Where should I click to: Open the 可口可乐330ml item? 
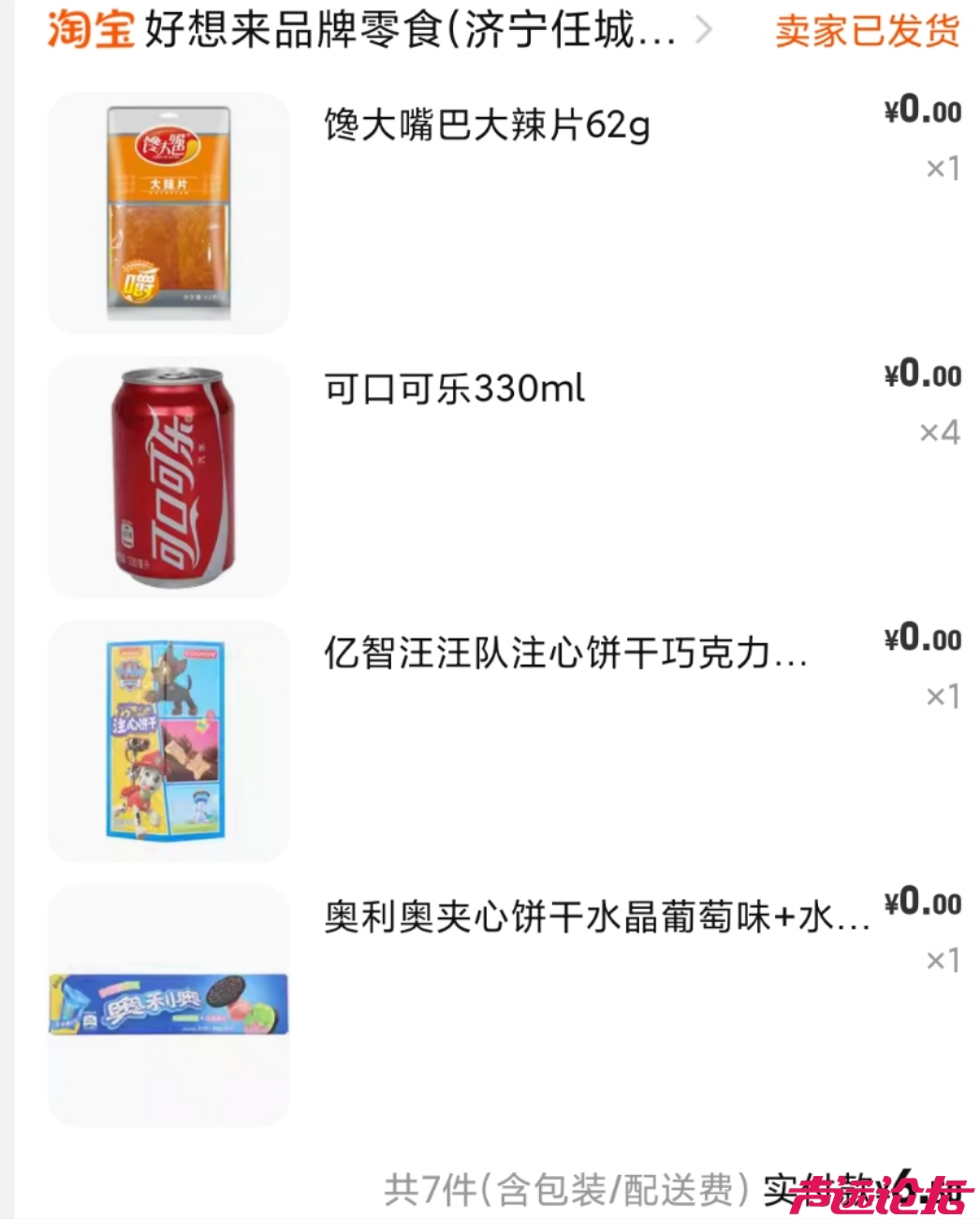coord(455,388)
